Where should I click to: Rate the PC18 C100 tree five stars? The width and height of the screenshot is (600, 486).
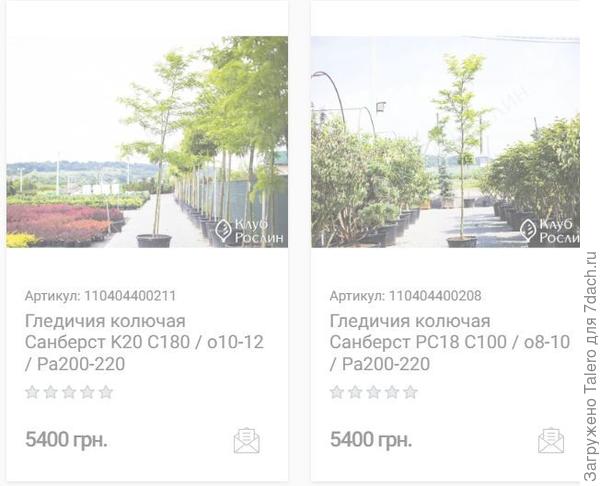click(x=410, y=392)
